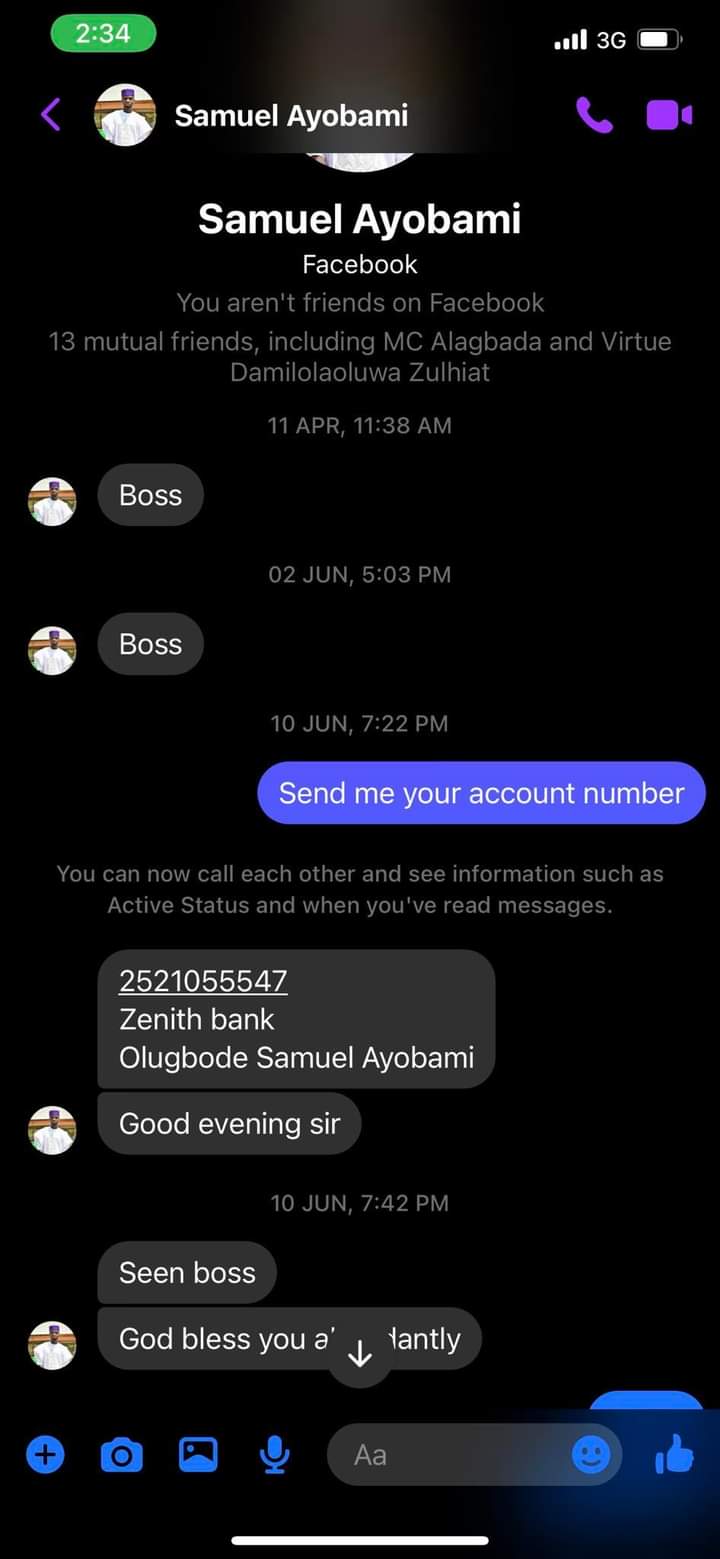The image size is (720, 1559).
Task: Open the photo gallery picker
Action: (198, 1454)
